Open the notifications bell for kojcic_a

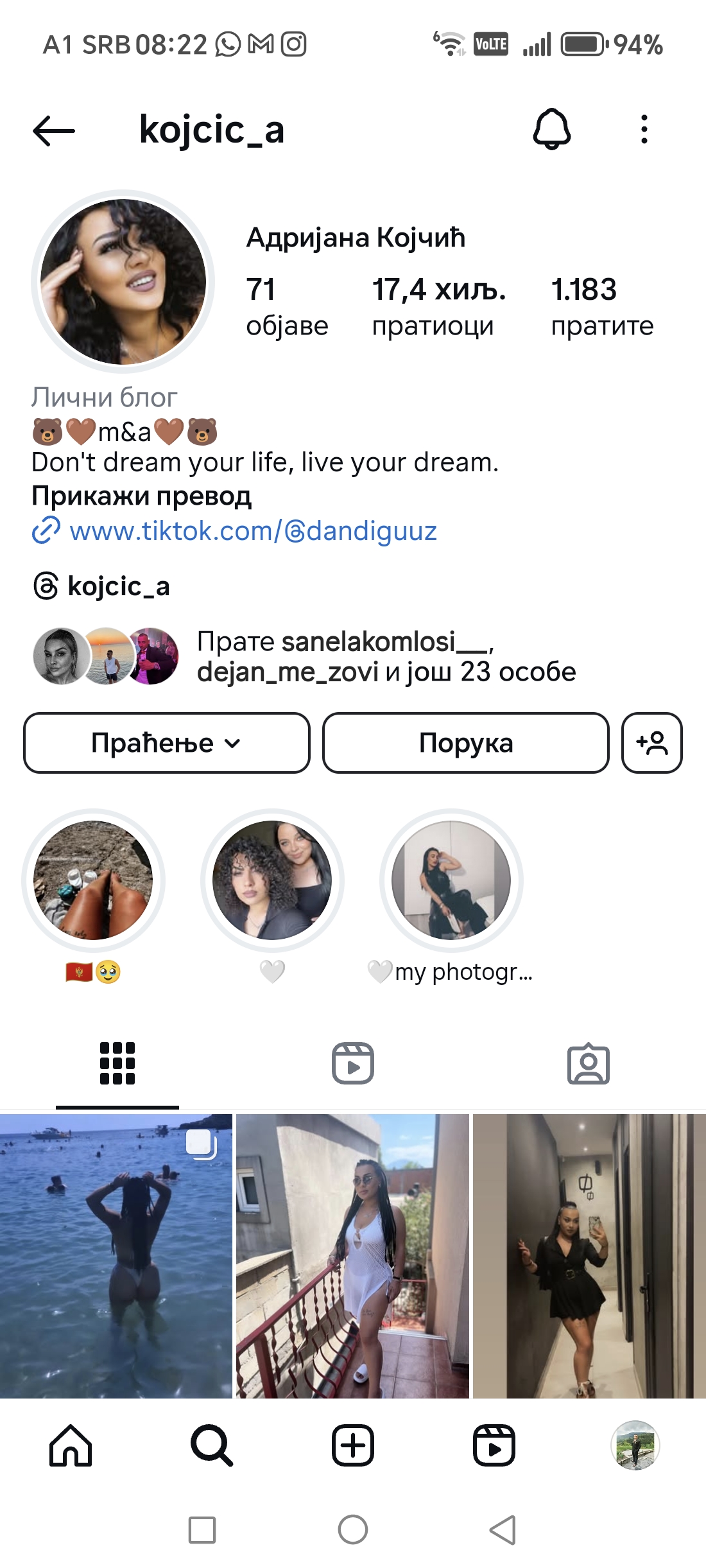[x=552, y=129]
